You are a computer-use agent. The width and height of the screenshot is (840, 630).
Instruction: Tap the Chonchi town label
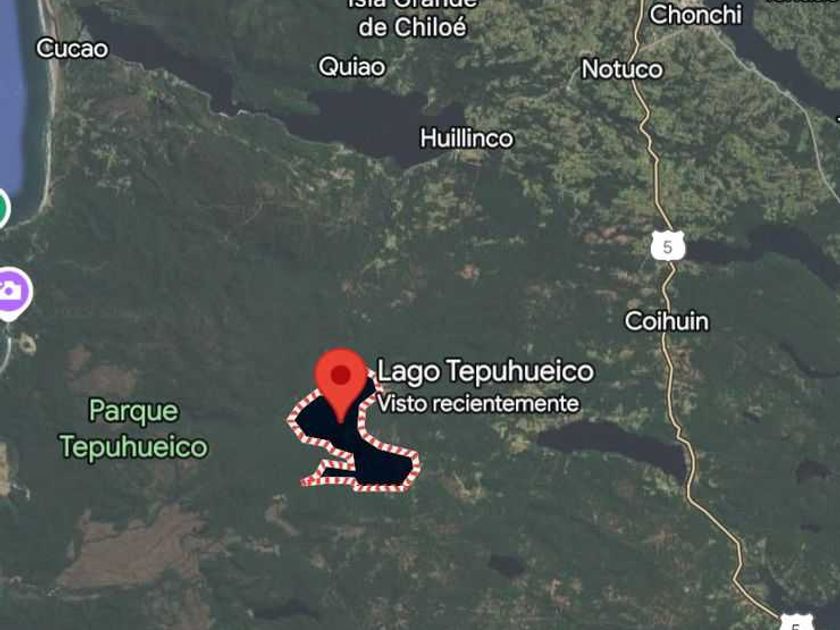coord(695,14)
